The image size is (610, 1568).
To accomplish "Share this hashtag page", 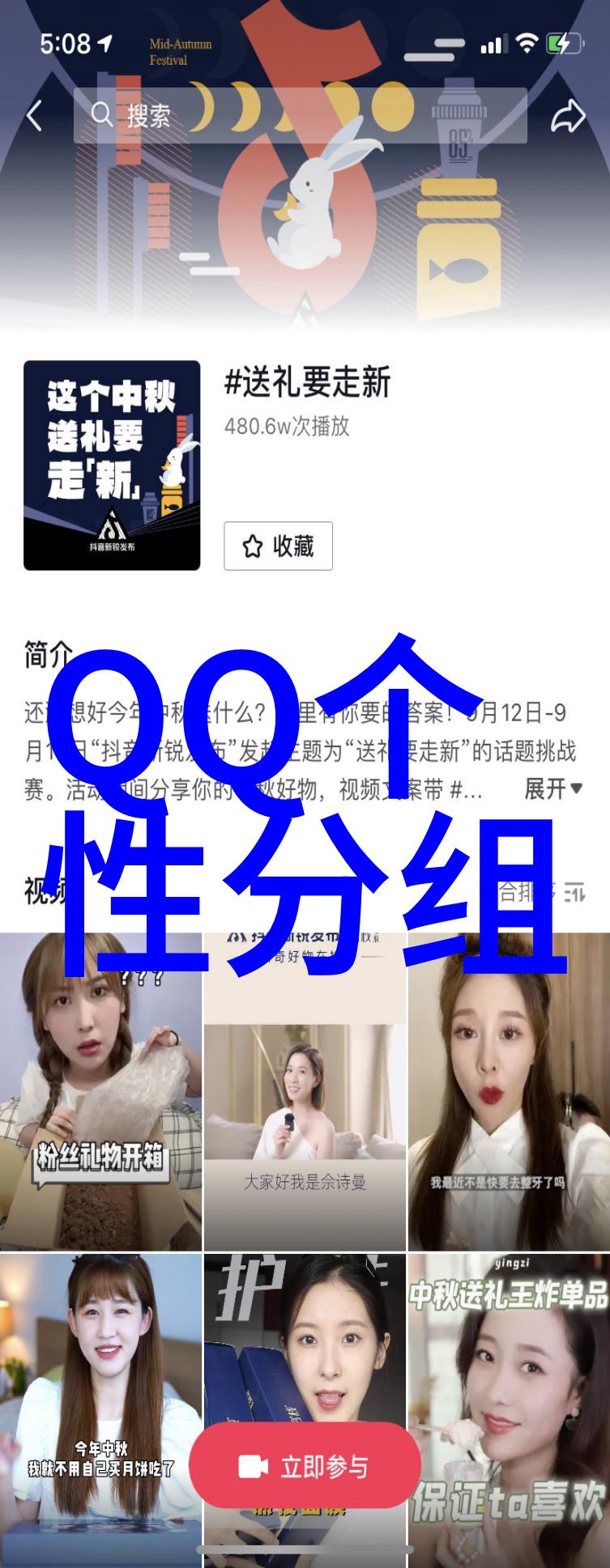I will click(x=567, y=117).
